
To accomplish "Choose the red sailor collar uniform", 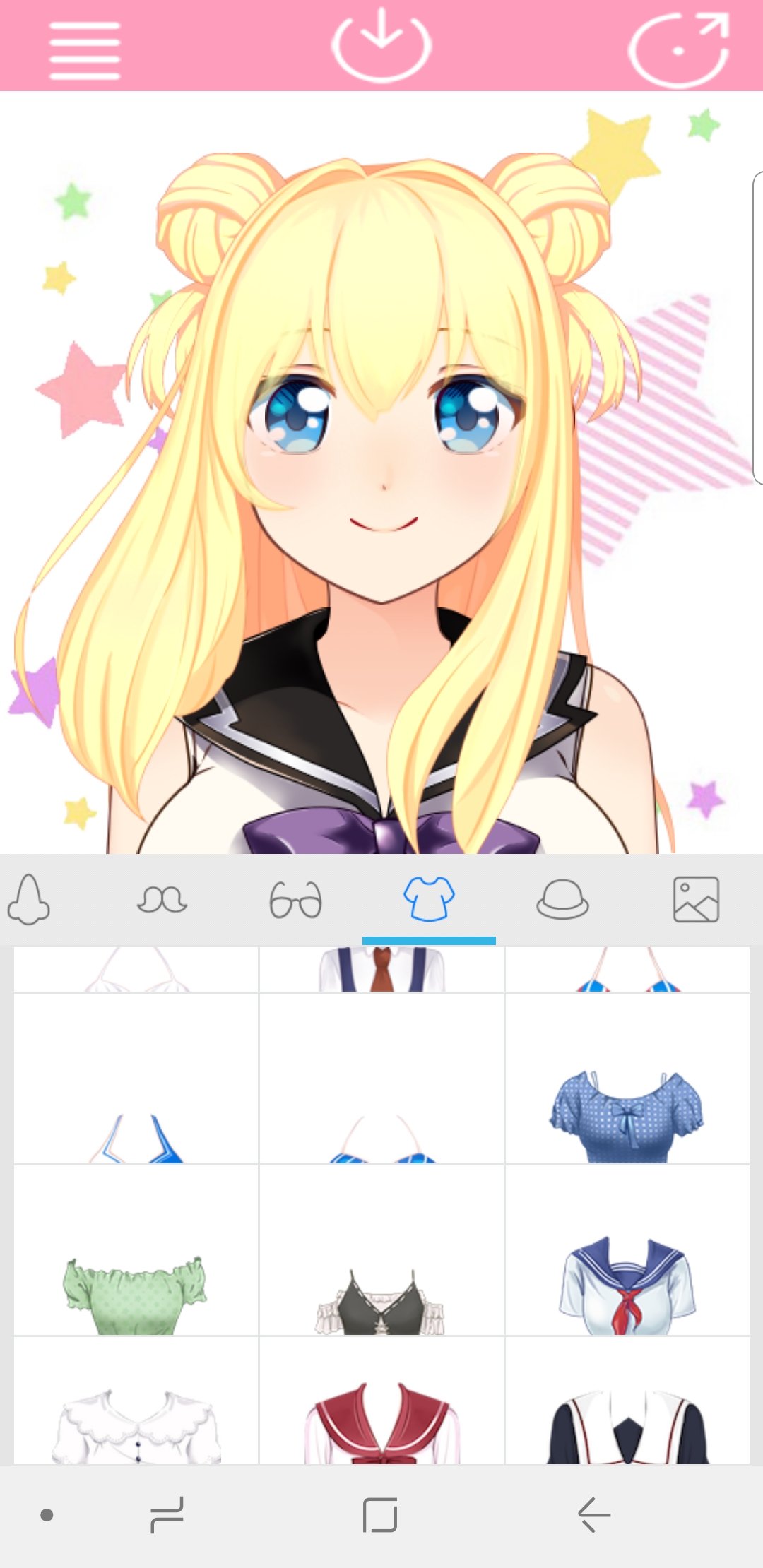I will [x=381, y=1401].
